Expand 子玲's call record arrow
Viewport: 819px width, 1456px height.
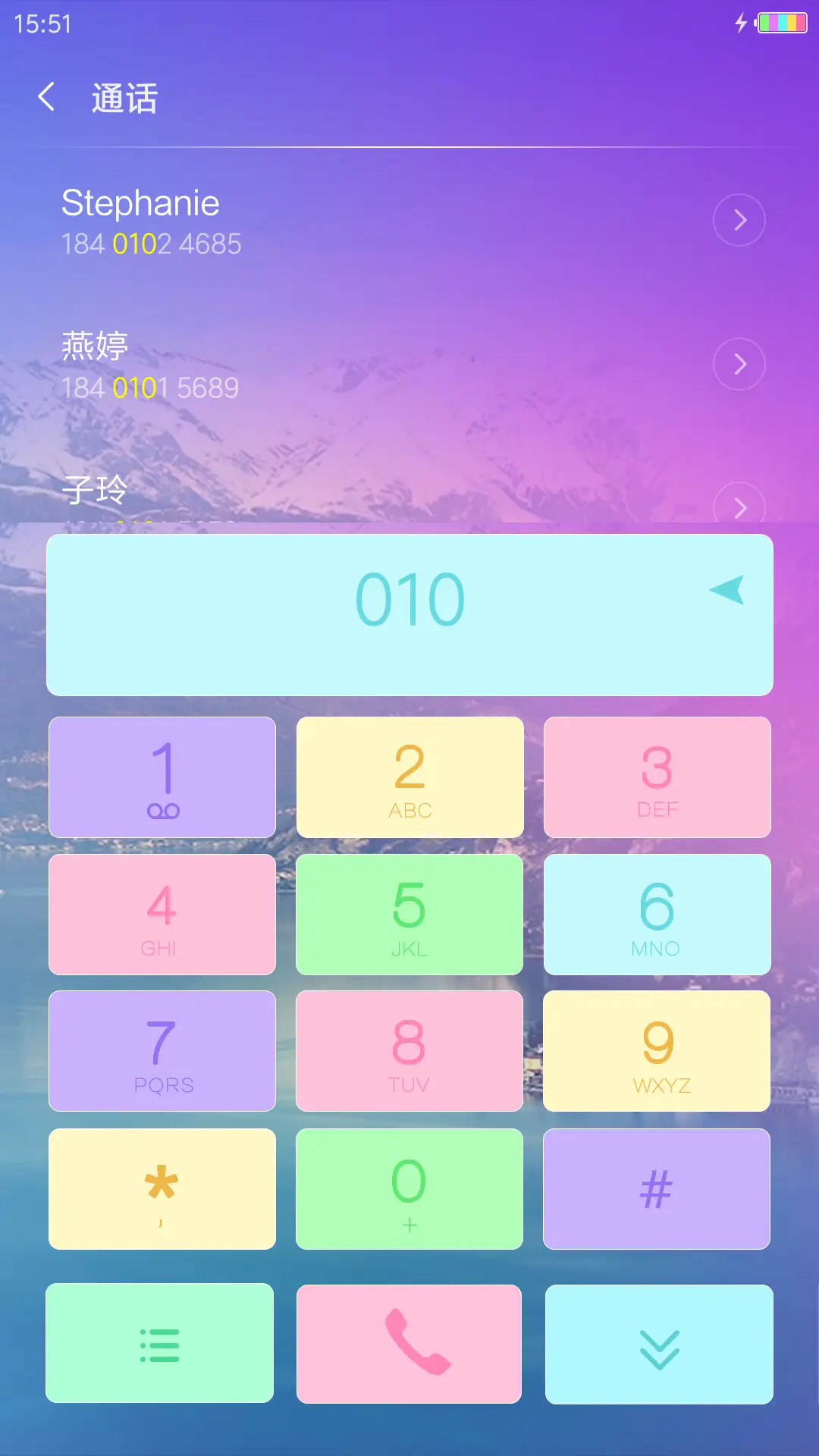click(739, 506)
